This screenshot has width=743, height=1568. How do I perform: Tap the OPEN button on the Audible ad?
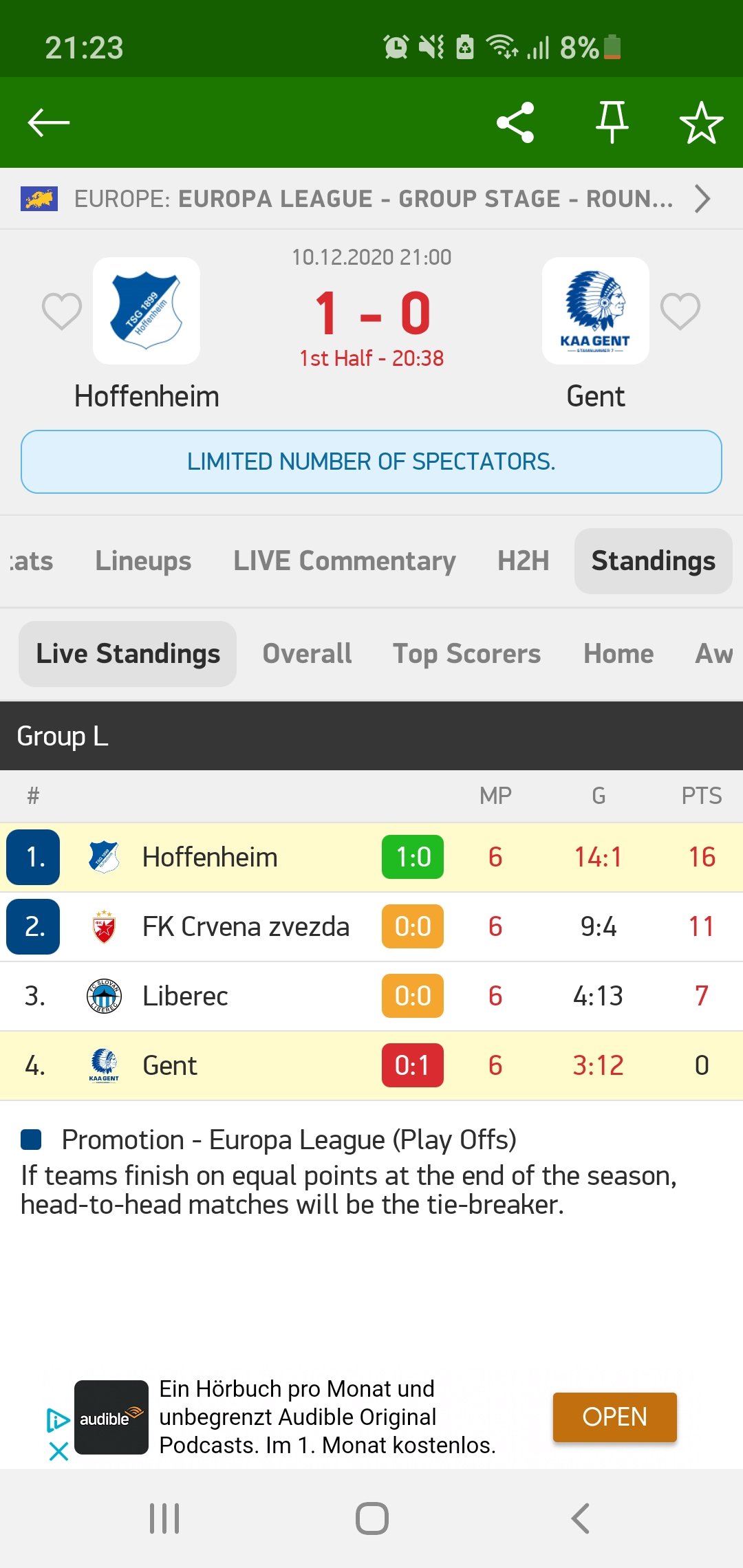pos(614,1417)
